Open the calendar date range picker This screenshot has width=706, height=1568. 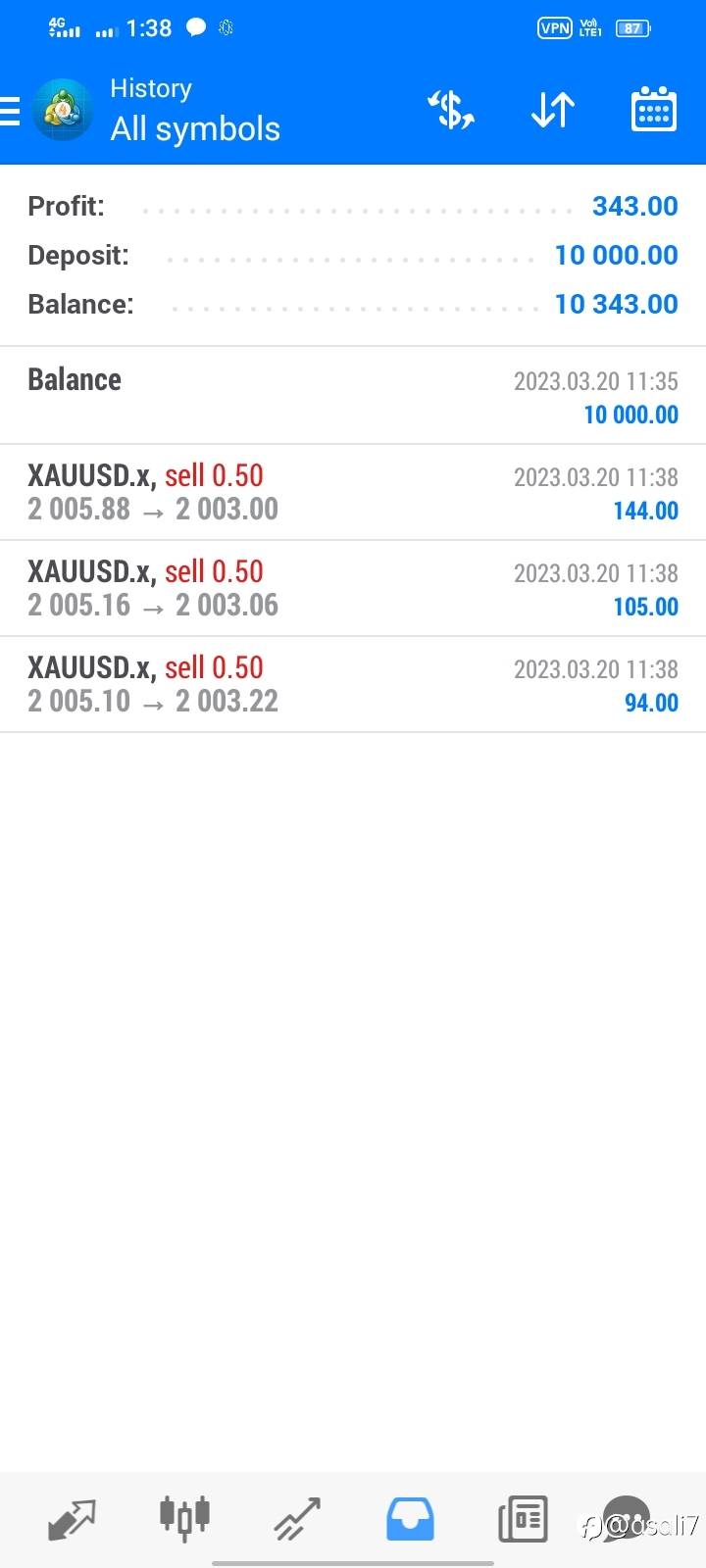[653, 110]
